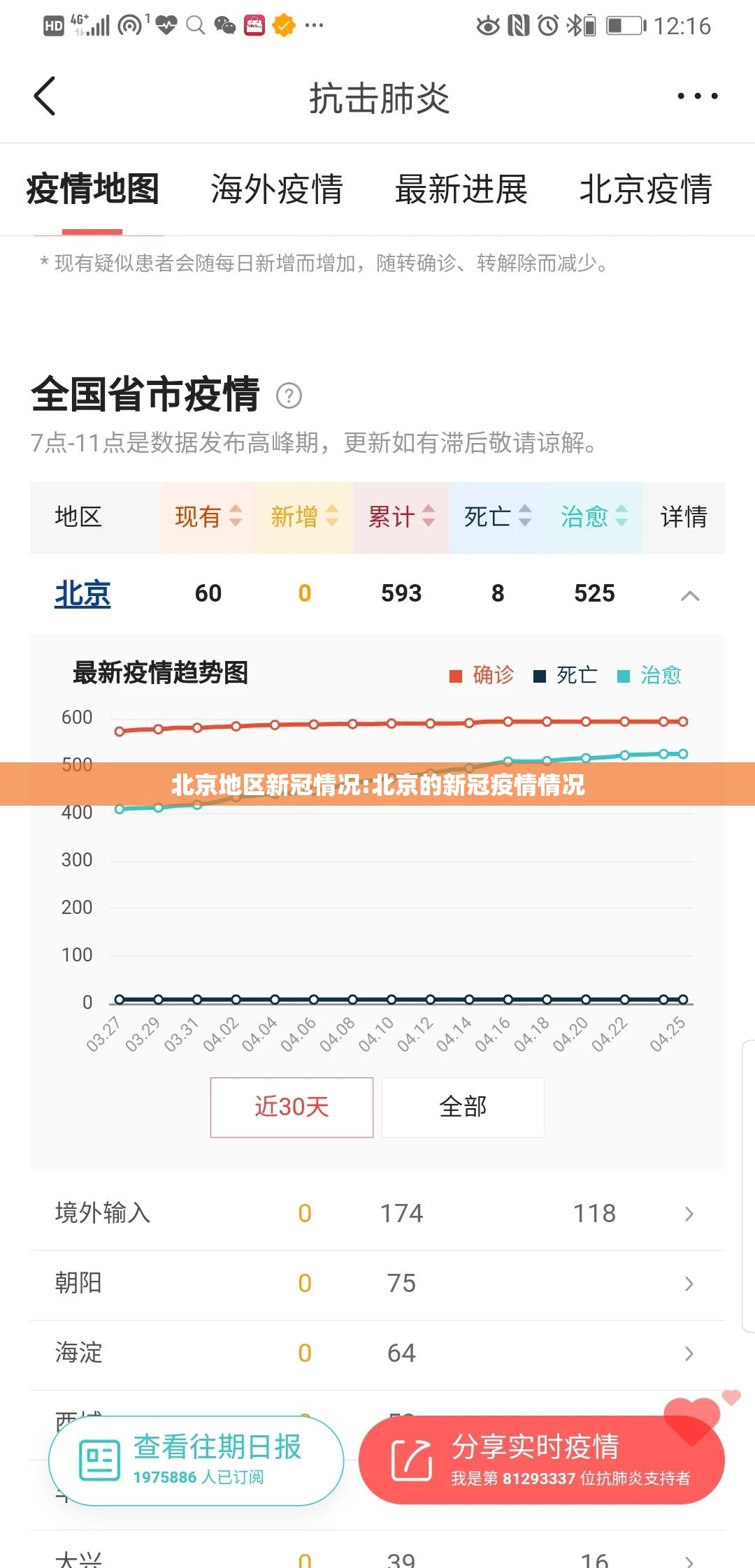This screenshot has height=1568, width=755.
Task: Tap 查看往期日报 button
Action: point(196,1460)
